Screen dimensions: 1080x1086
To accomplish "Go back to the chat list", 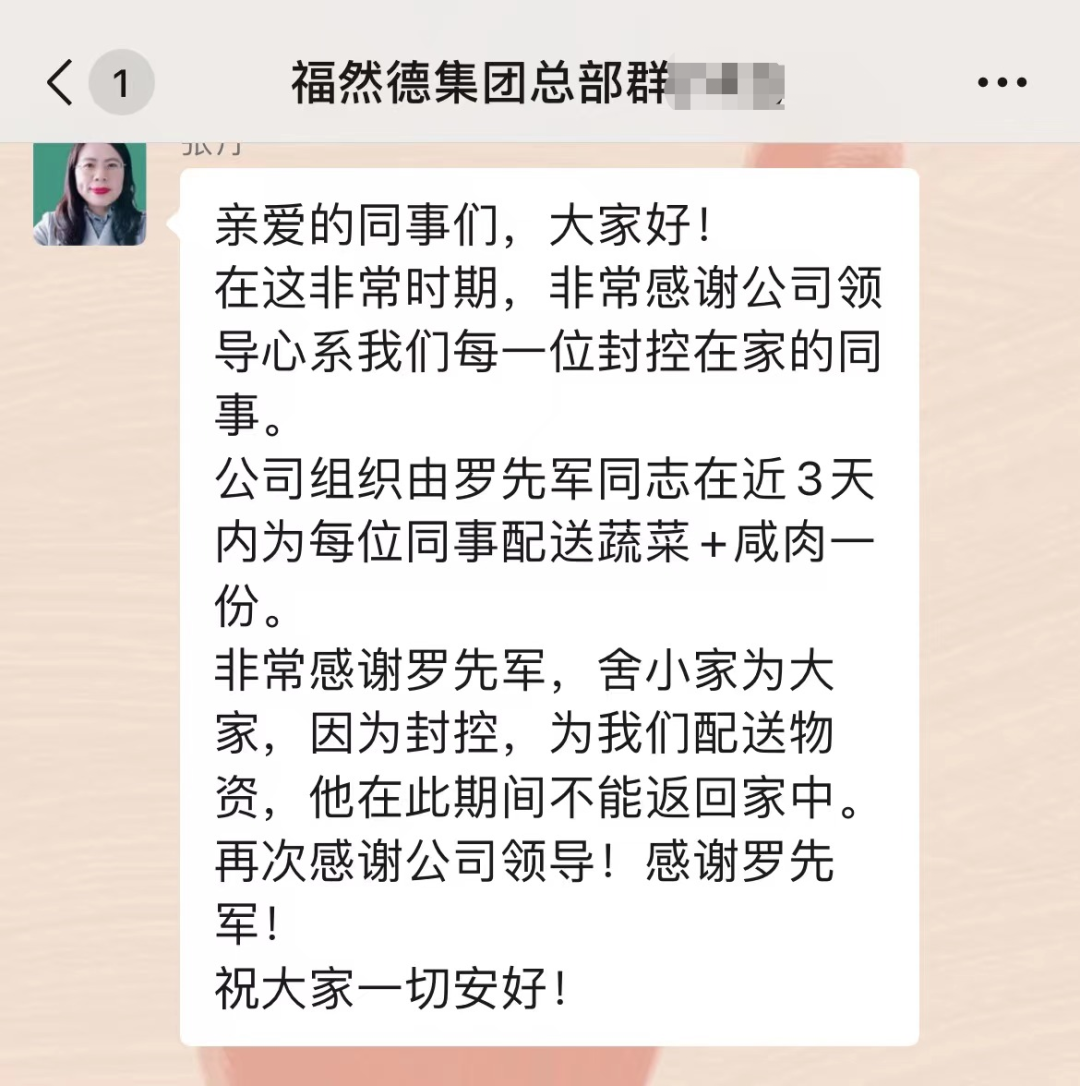I will 62,82.
